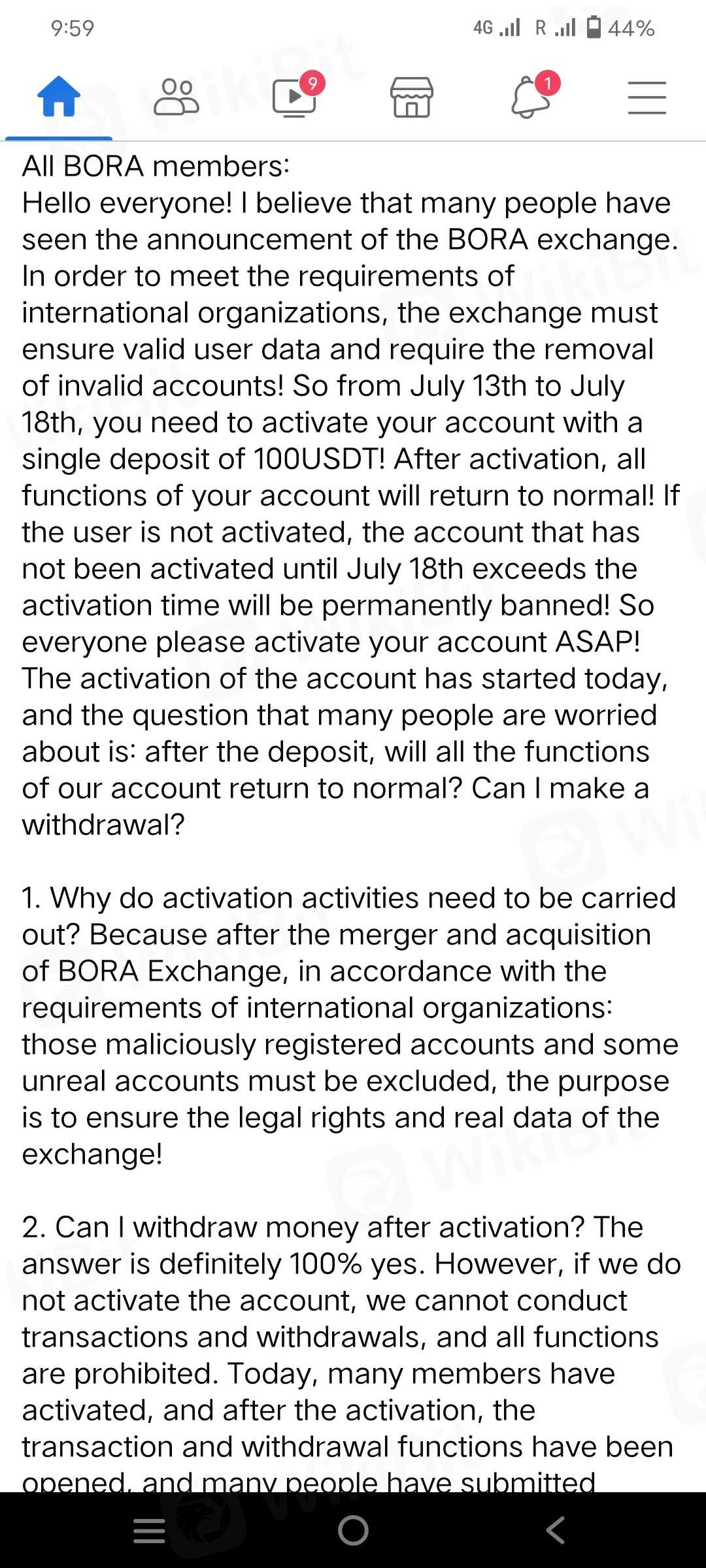Tap the system back button
Image resolution: width=706 pixels, height=1568 pixels.
pos(556,1530)
